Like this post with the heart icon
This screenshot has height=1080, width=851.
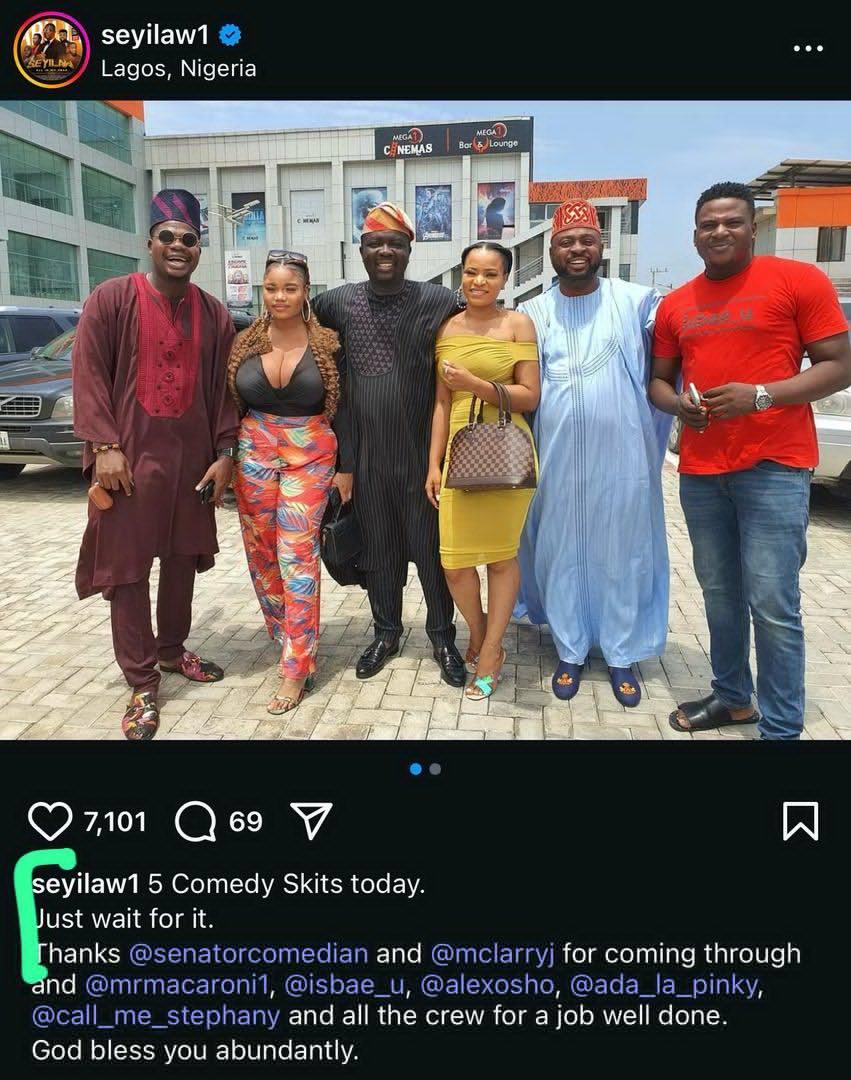click(x=50, y=822)
